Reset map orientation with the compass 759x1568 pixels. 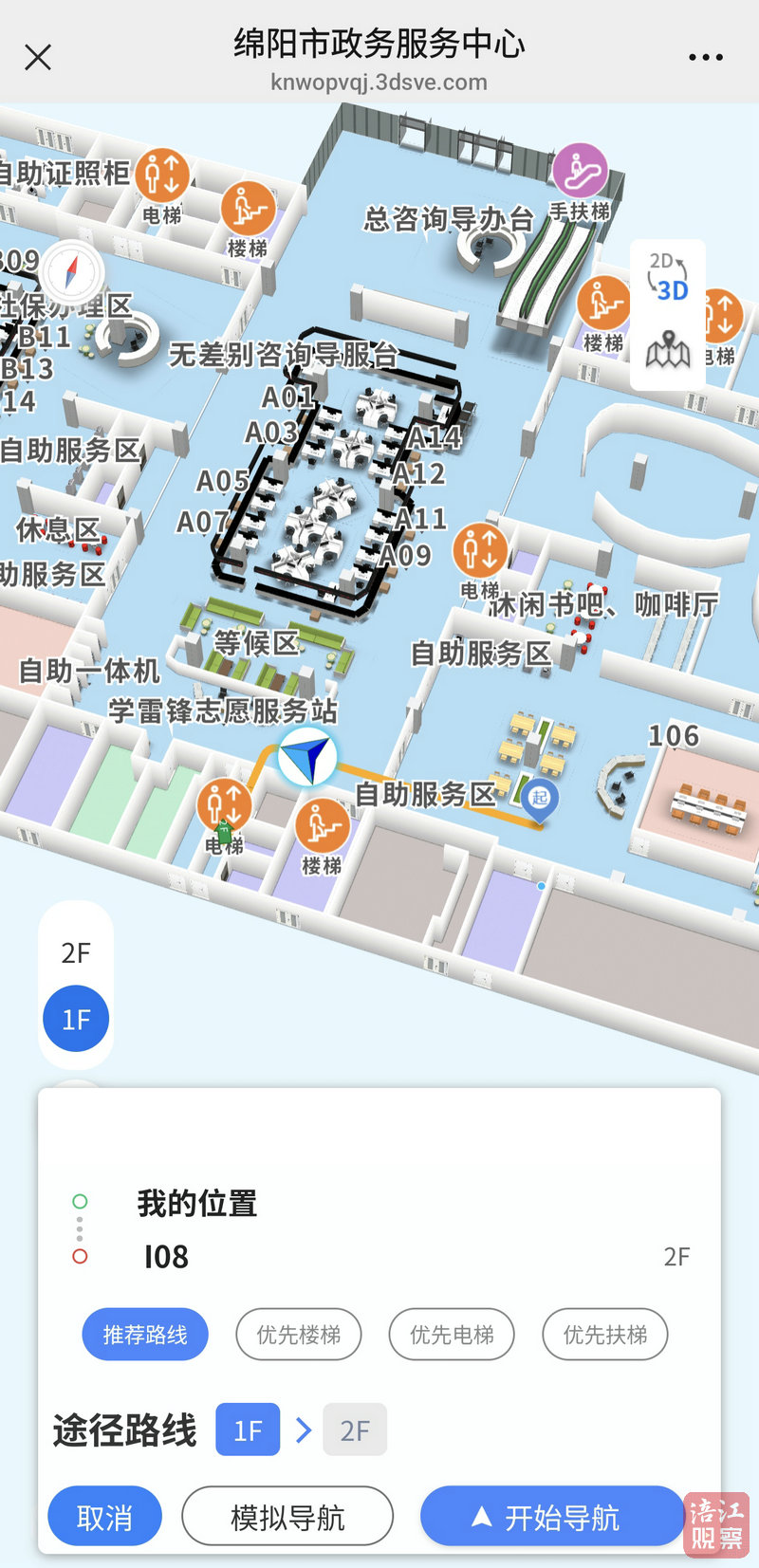[x=71, y=272]
